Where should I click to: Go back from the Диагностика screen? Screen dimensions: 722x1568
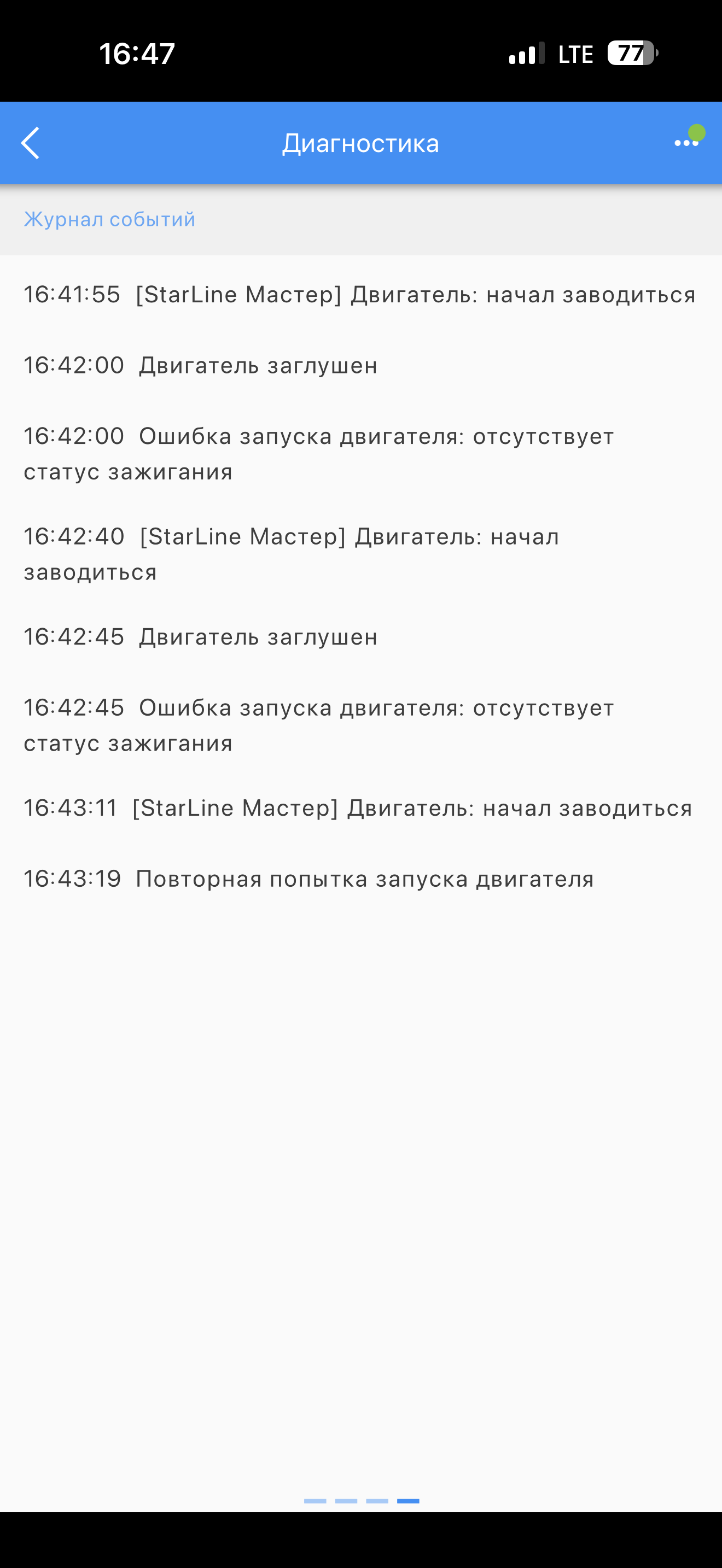pos(31,143)
